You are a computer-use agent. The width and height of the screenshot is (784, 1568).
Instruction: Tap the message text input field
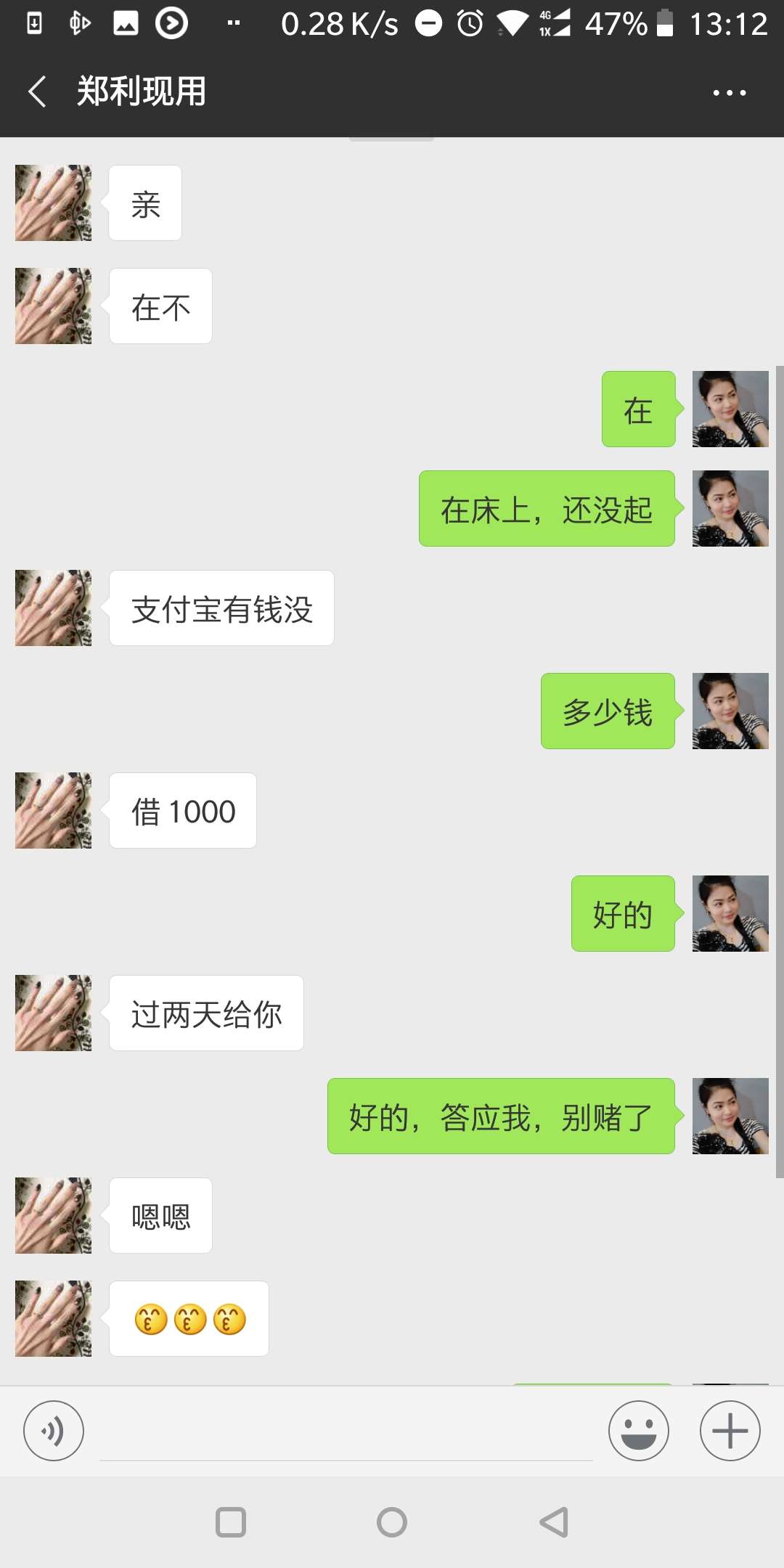point(348,1430)
